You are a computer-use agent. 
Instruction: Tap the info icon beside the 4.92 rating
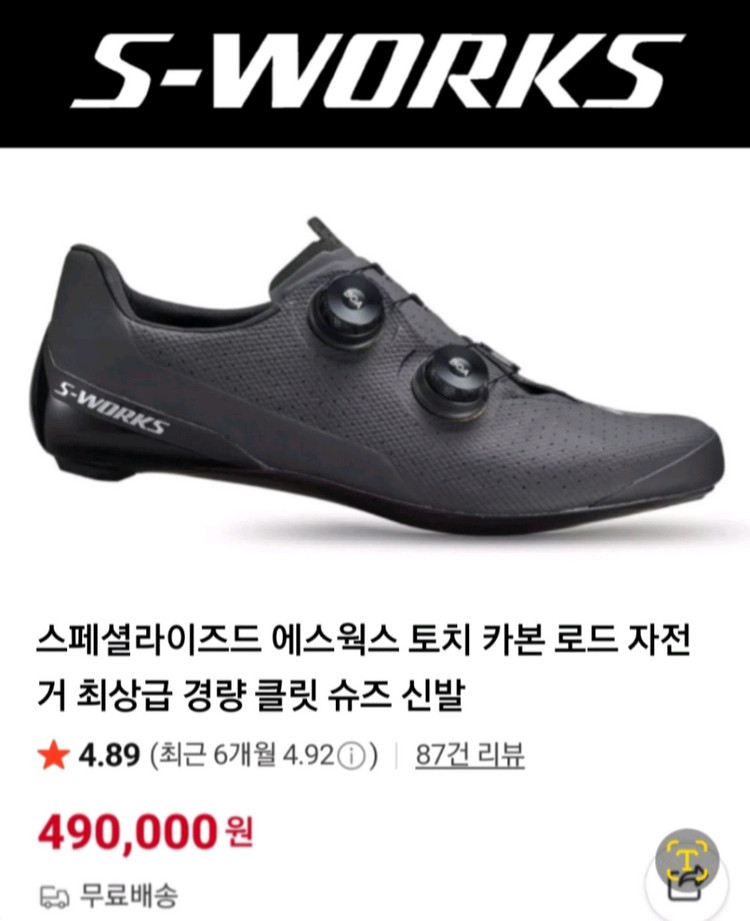(352, 756)
